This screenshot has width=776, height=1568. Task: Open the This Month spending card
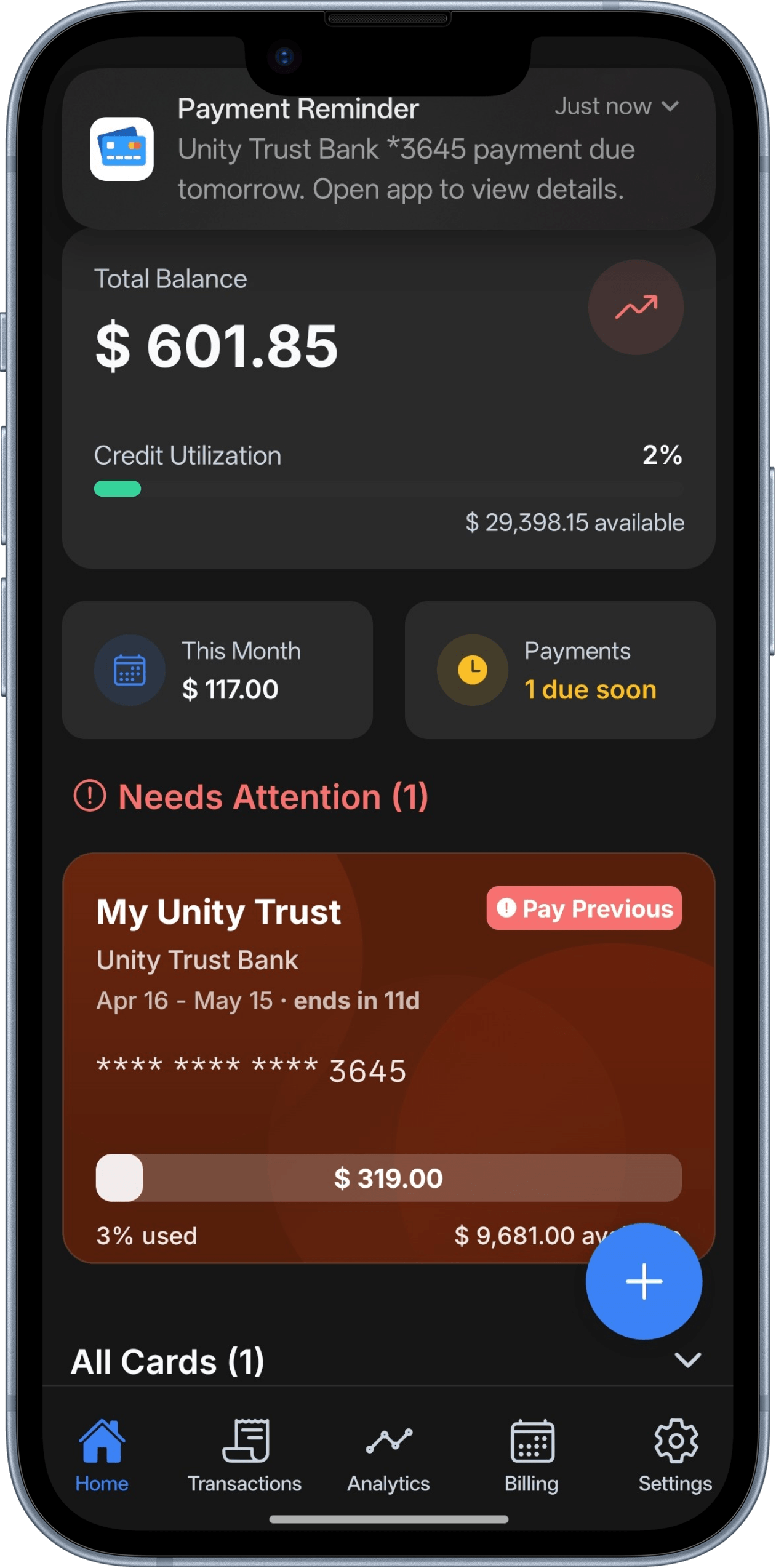[x=217, y=670]
